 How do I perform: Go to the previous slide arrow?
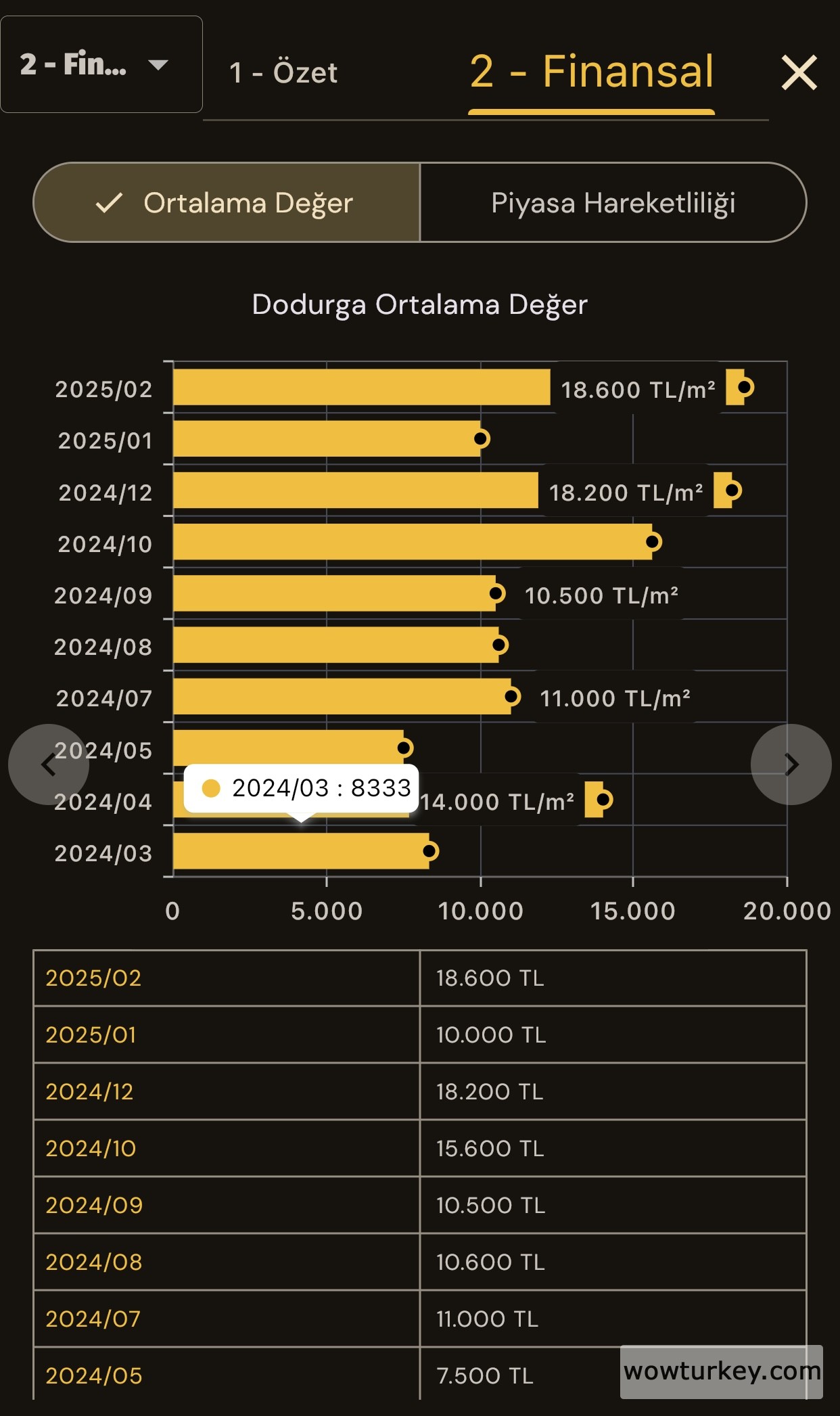click(x=48, y=764)
